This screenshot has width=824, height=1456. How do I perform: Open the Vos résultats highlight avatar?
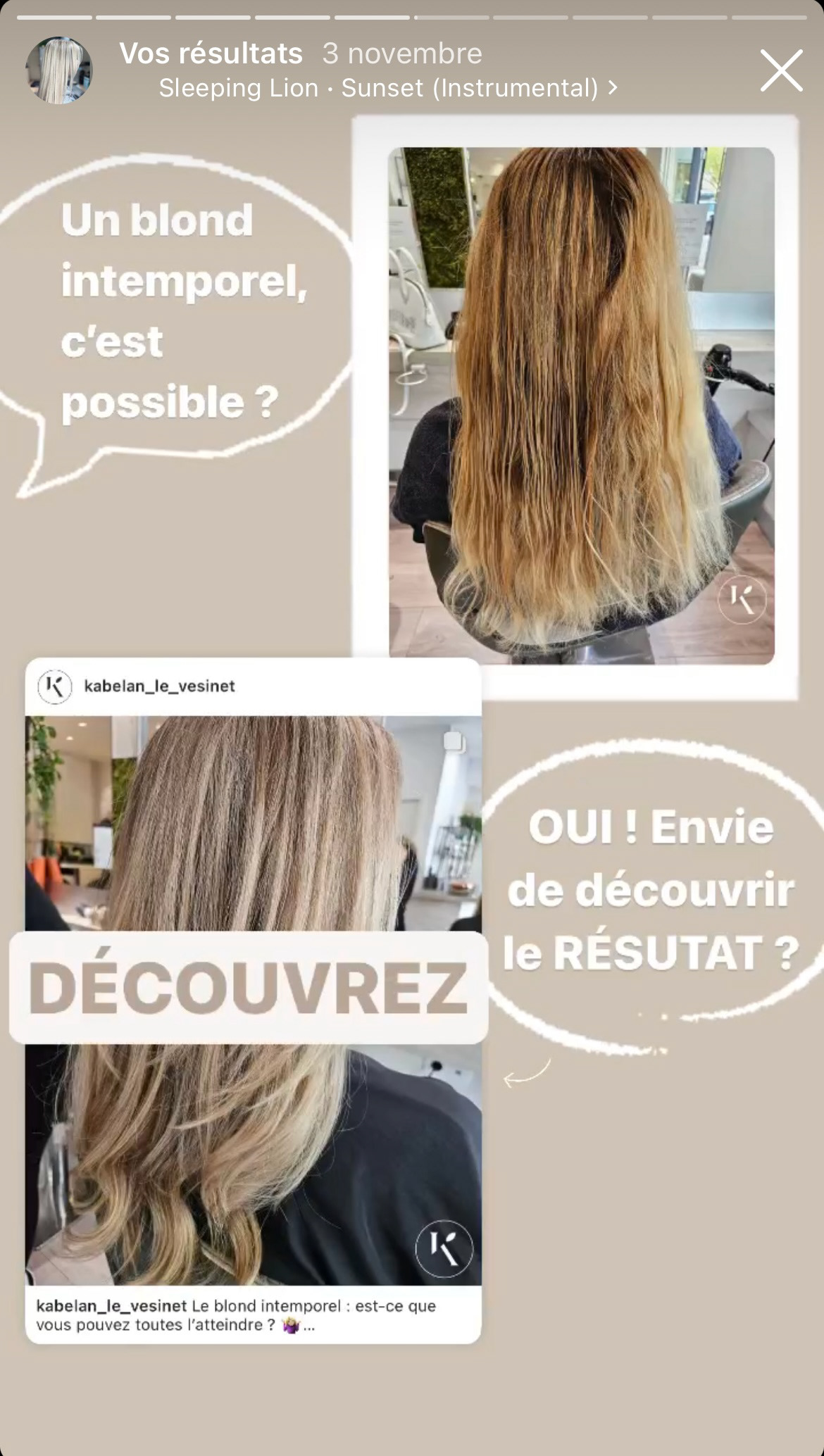coord(59,70)
